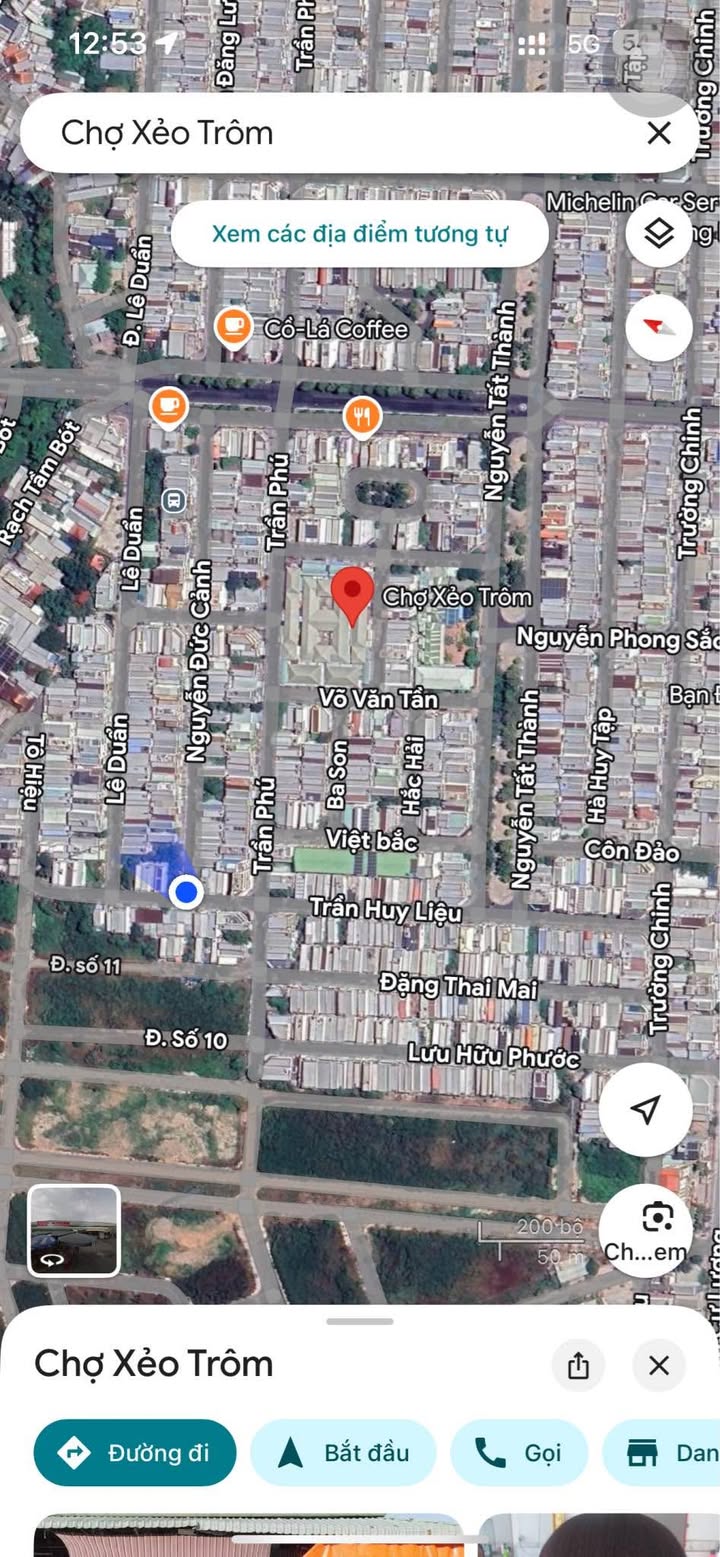Tap Xem các địa điểm tương tự

click(359, 234)
